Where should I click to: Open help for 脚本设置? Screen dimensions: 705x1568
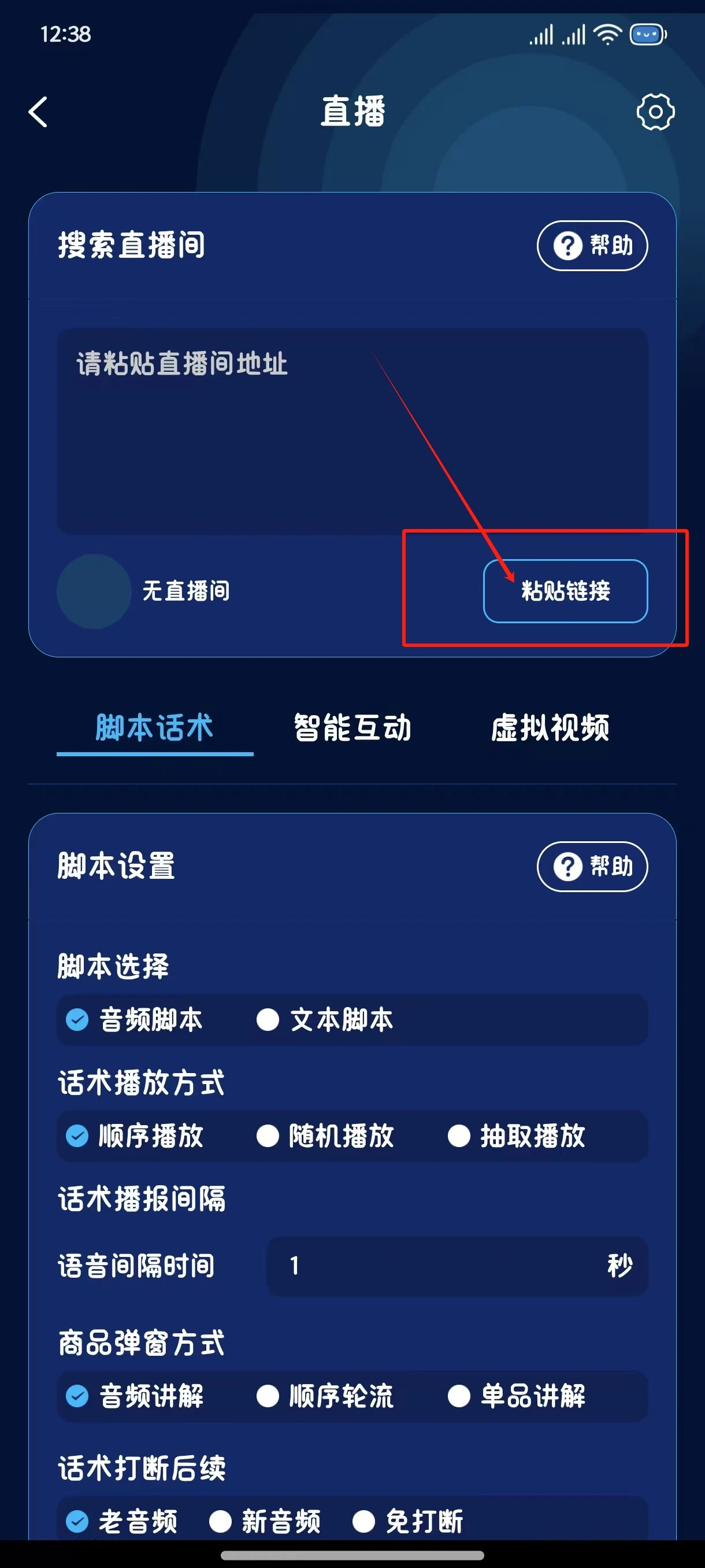click(592, 867)
